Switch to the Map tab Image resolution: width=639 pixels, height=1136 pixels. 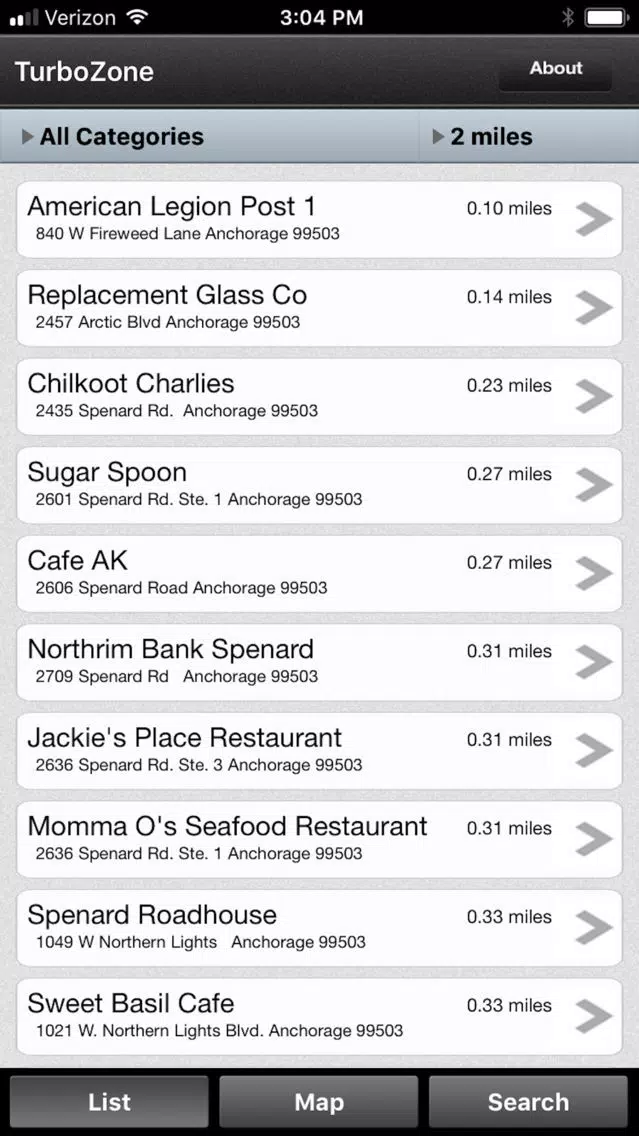tap(319, 1102)
